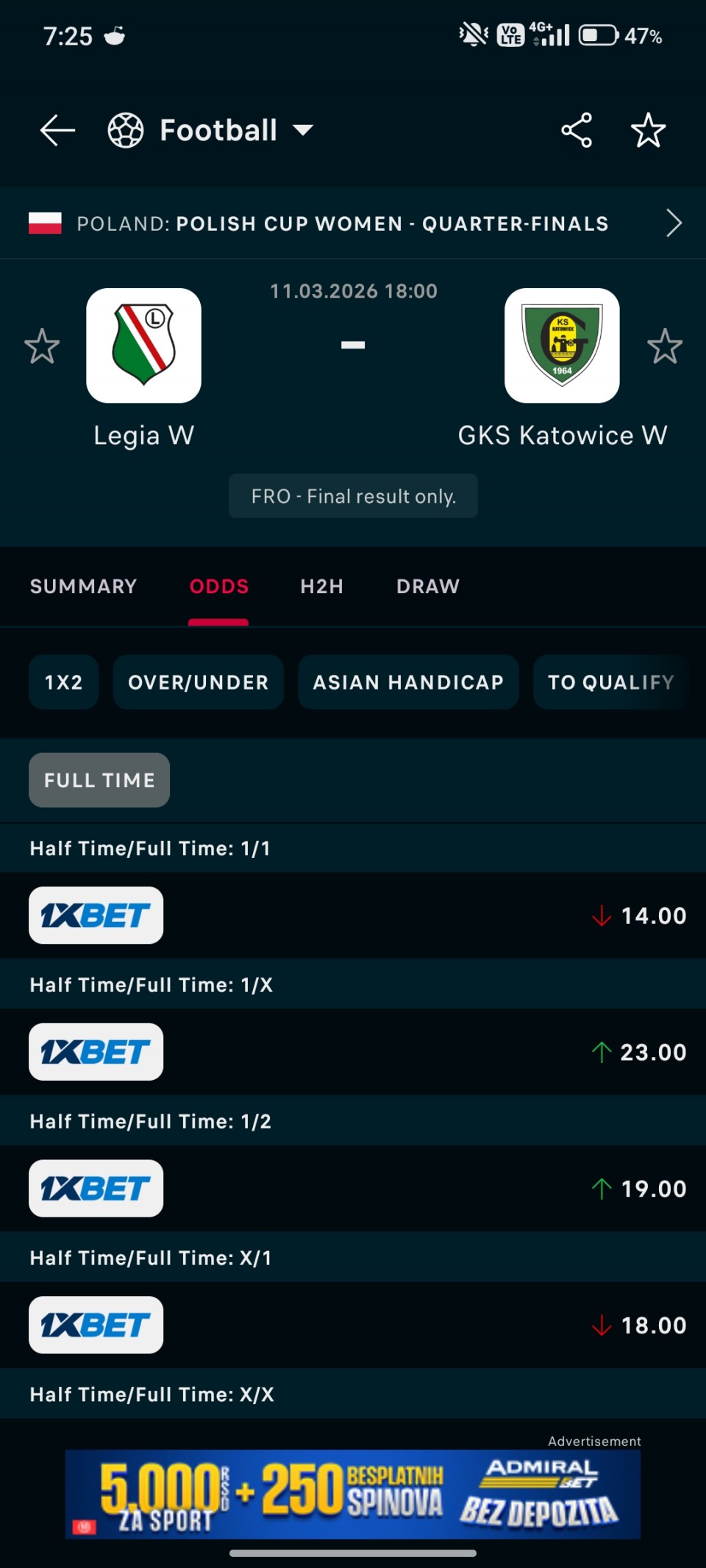Switch to the H2H tab
Viewport: 706px width, 1568px height.
(x=321, y=587)
